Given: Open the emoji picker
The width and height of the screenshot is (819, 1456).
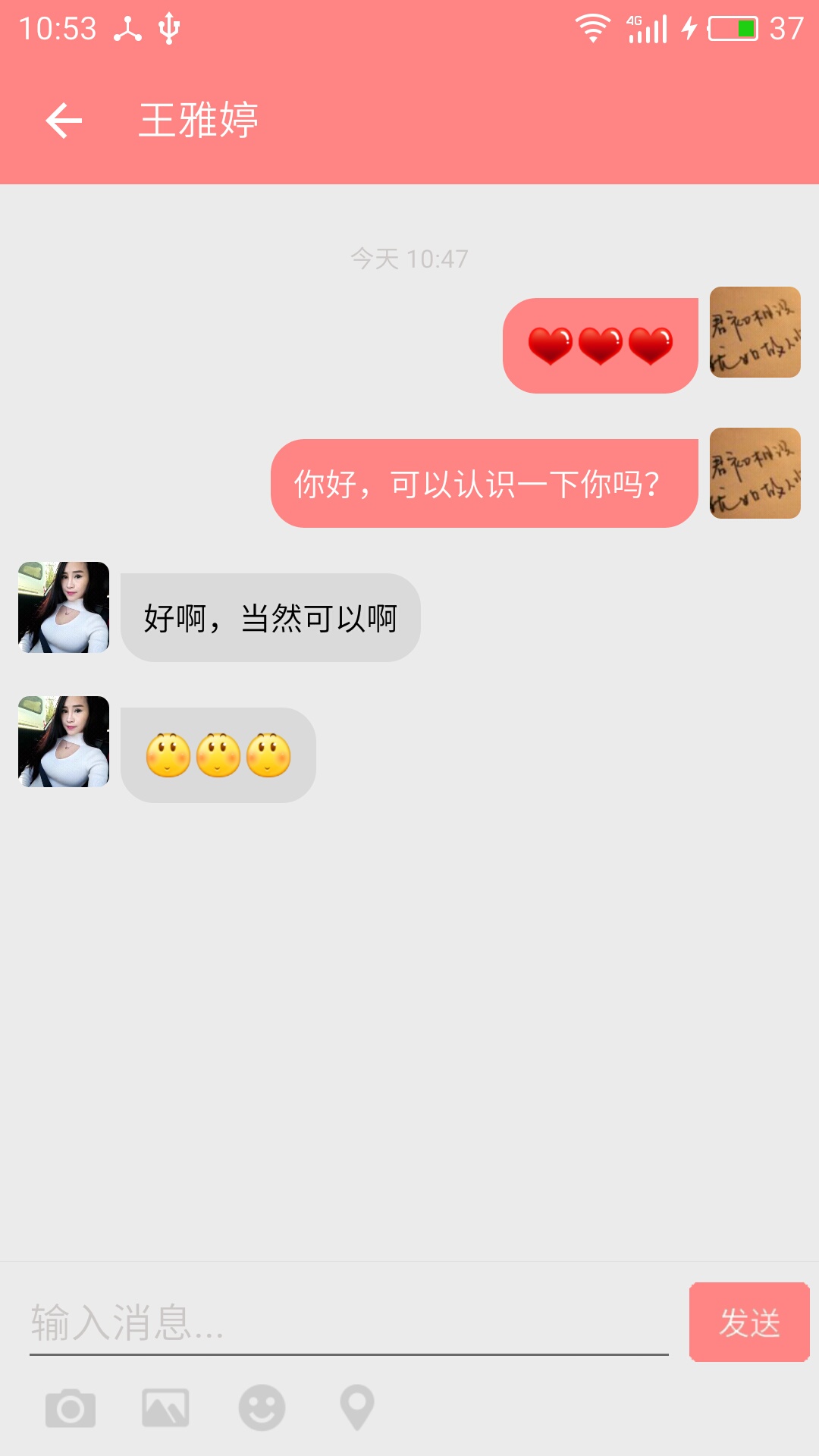Looking at the screenshot, I should pyautogui.click(x=262, y=1408).
